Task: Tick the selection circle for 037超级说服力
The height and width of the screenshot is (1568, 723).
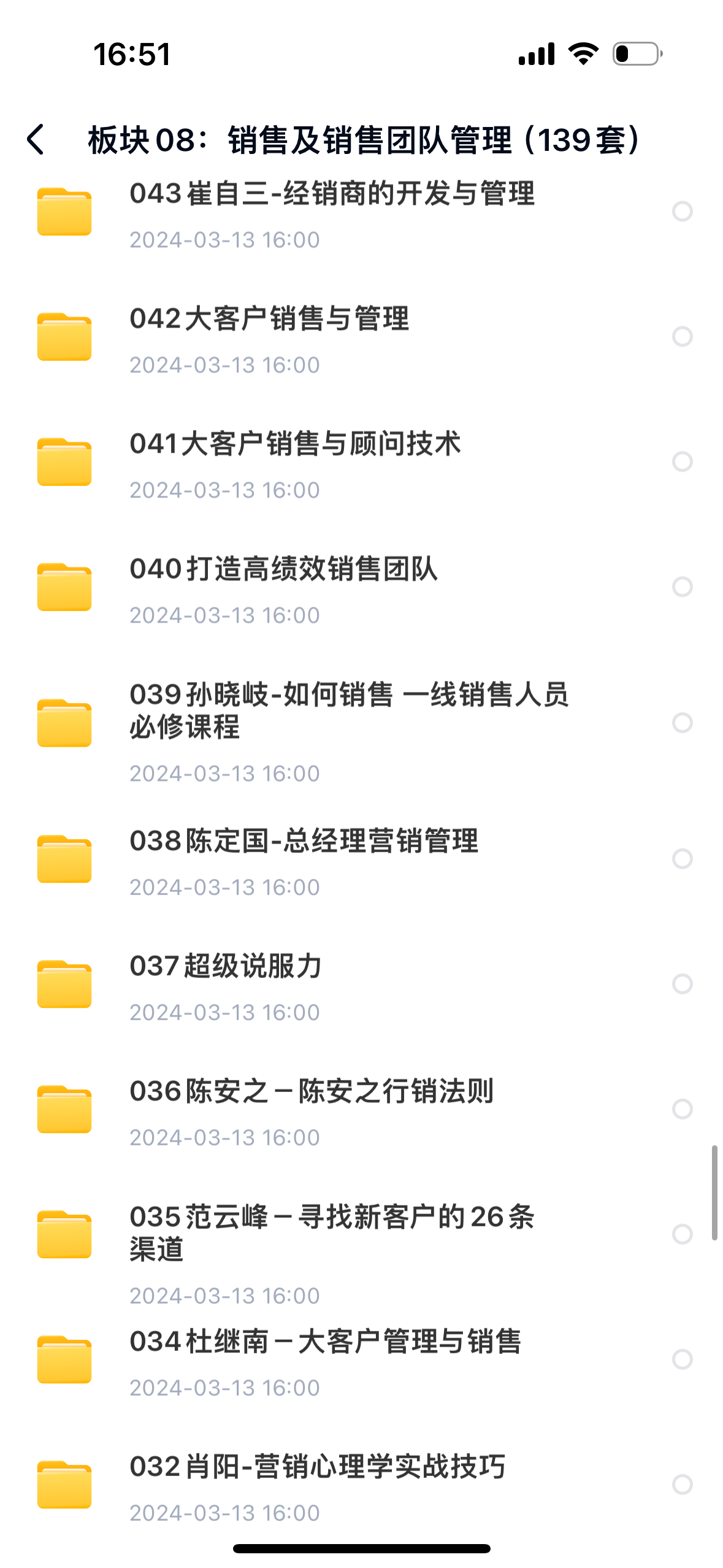Action: (682, 984)
